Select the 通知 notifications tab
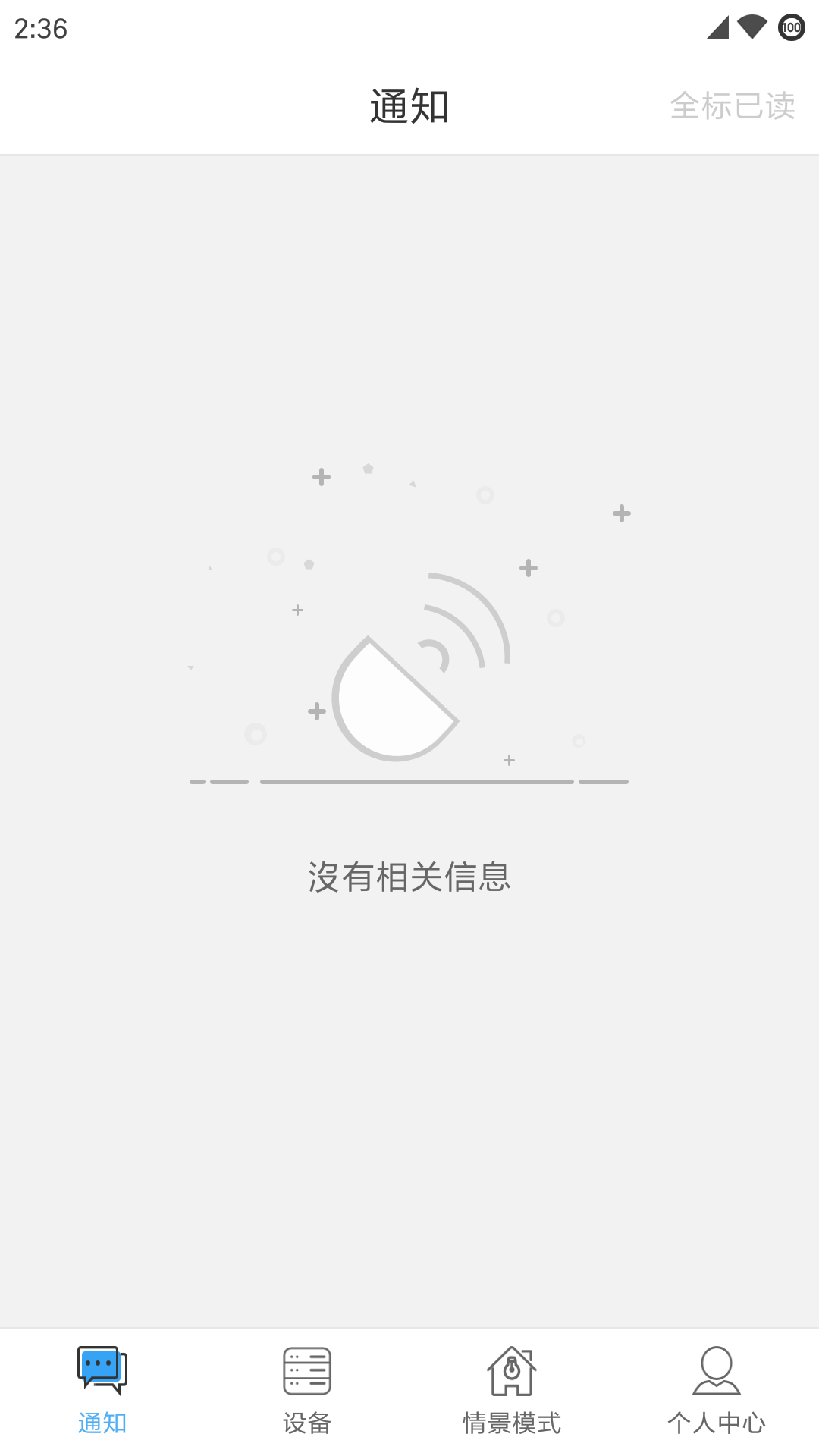 102,1391
